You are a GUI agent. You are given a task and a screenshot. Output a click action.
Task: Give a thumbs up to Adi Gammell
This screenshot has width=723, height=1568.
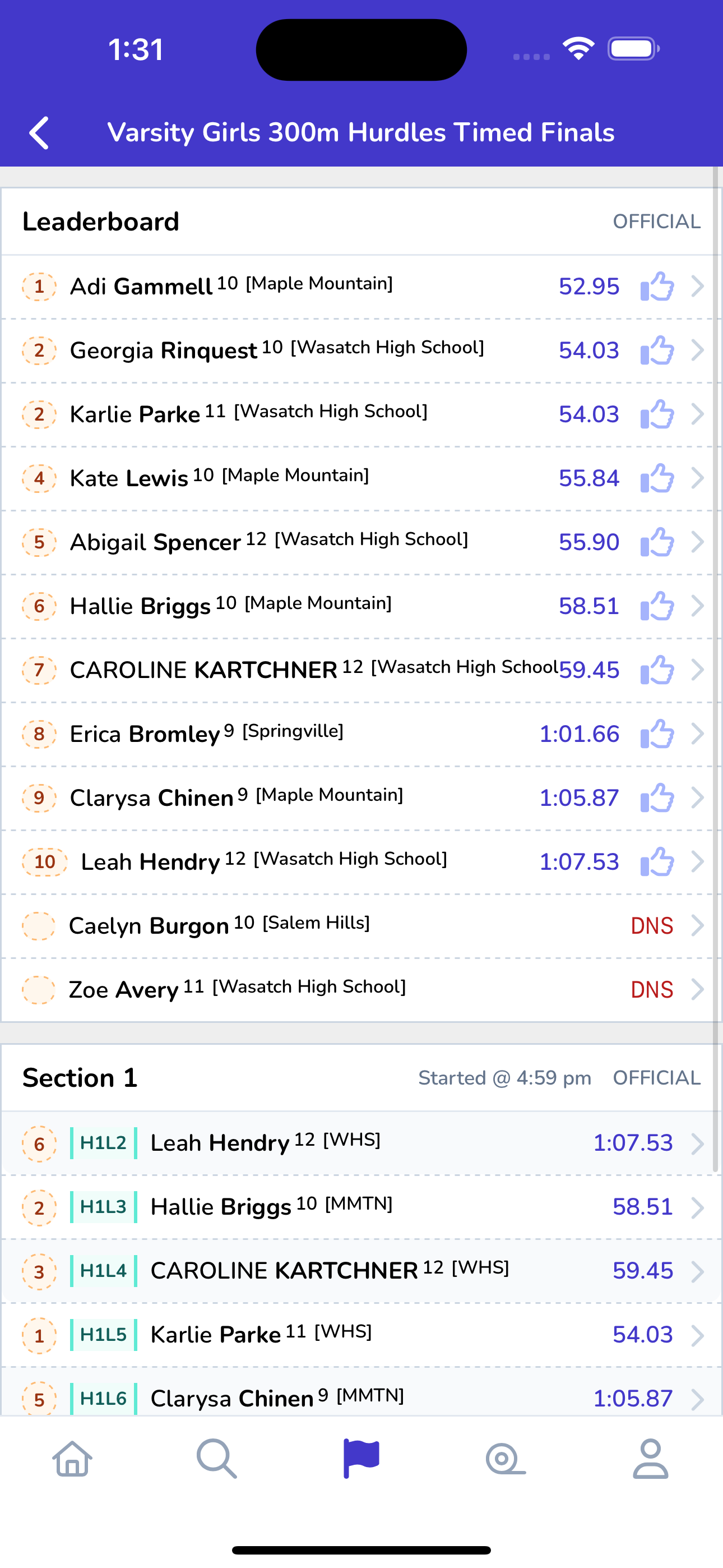tap(657, 286)
